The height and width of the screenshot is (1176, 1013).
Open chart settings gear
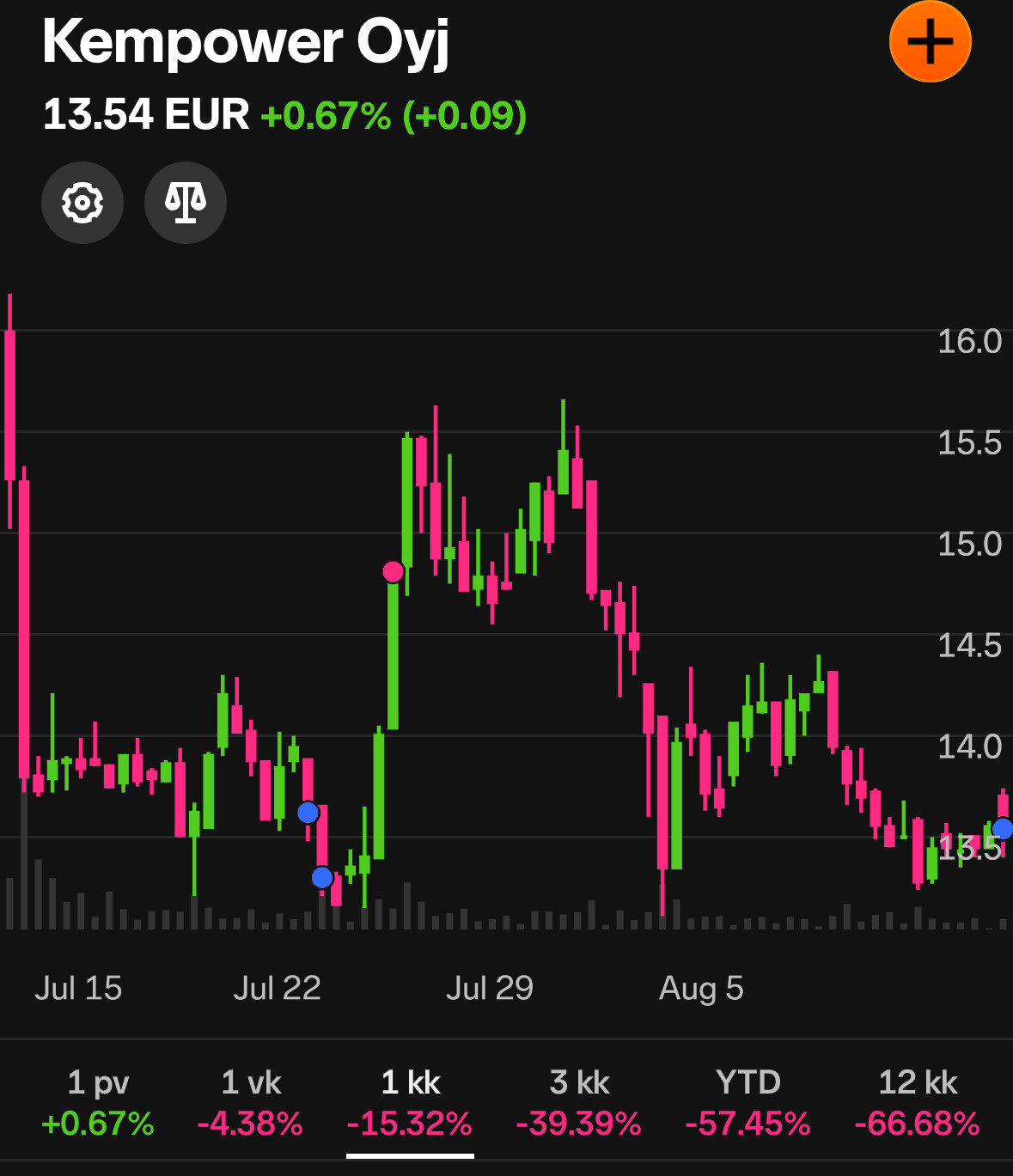pos(82,203)
